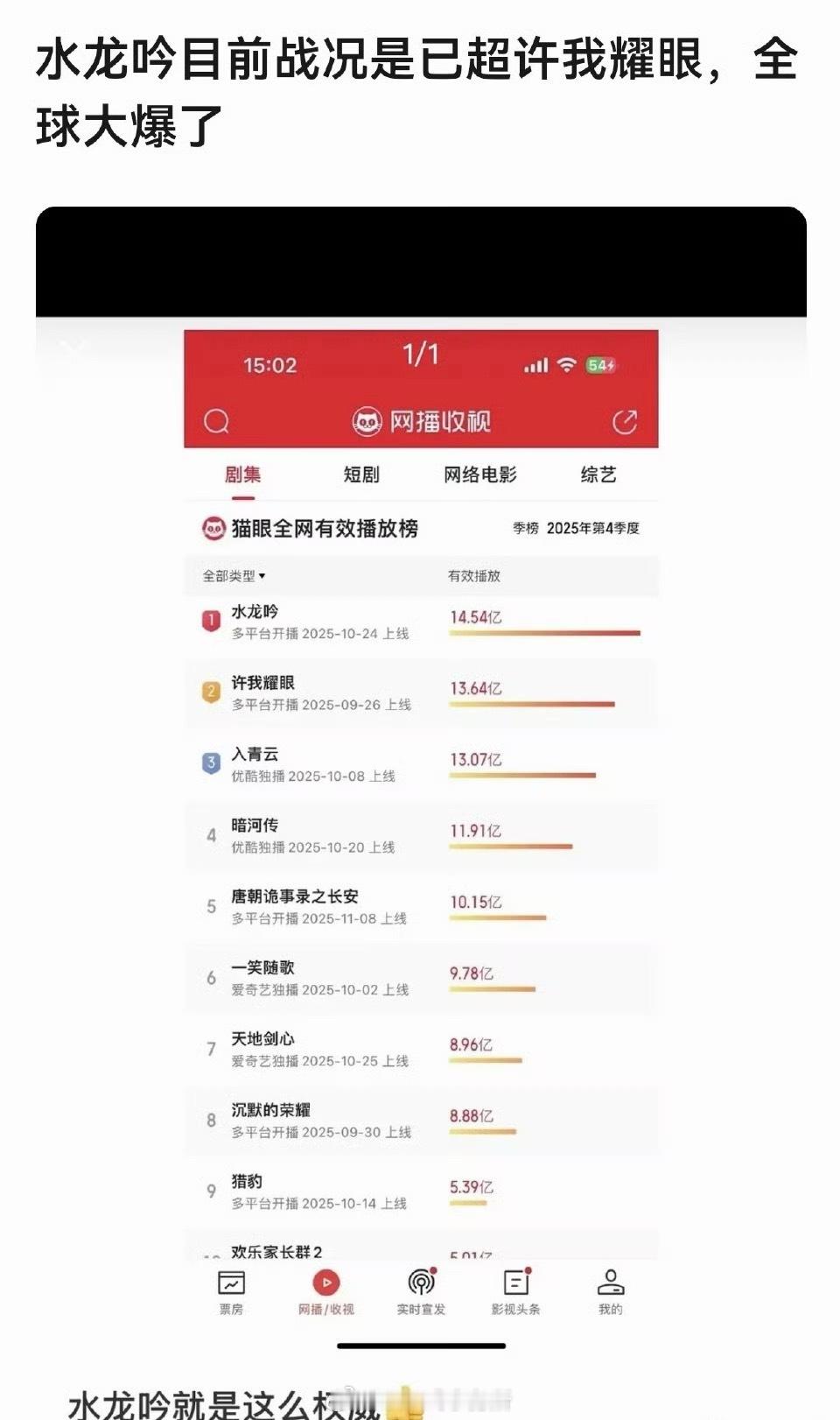Tap the share icon in the top right

626,421
